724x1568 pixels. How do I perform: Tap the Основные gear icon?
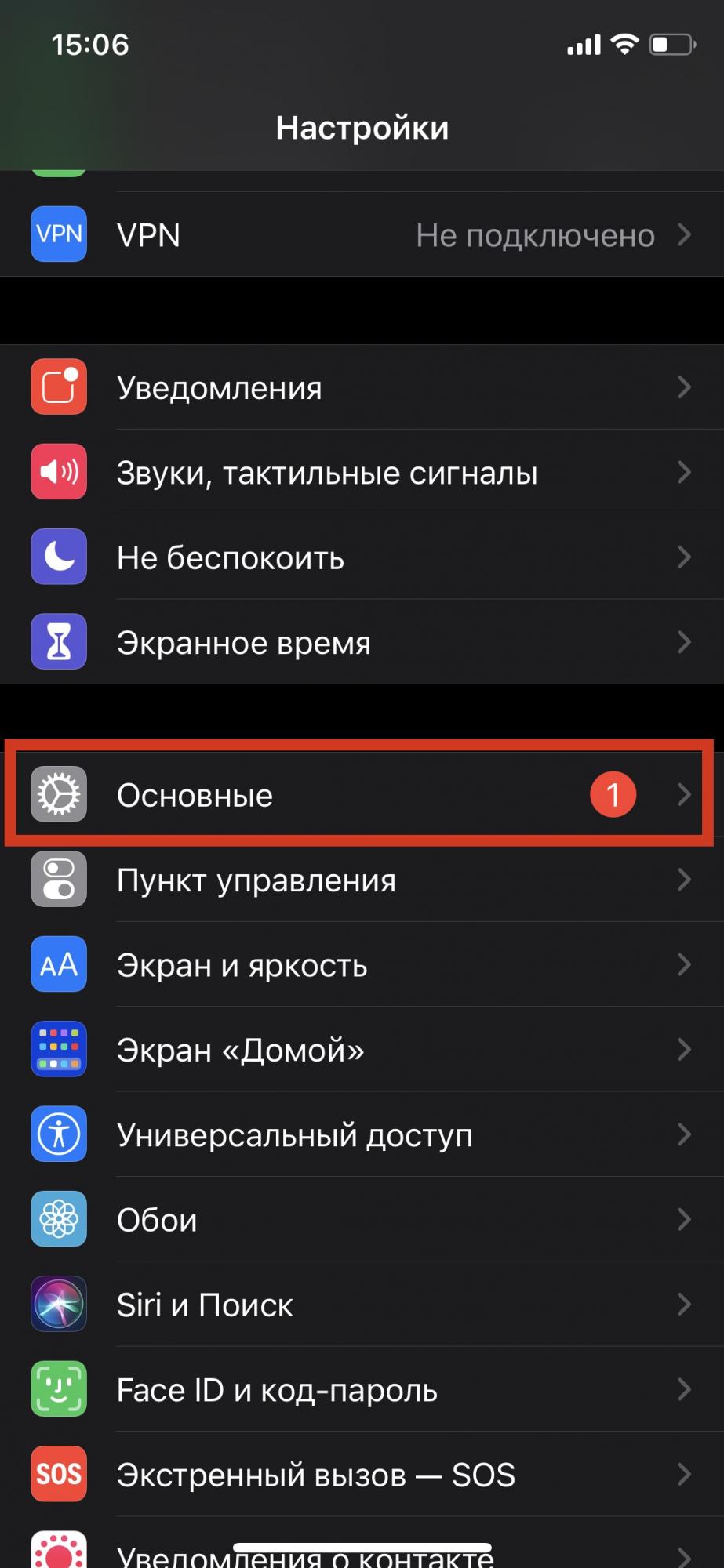click(x=58, y=794)
